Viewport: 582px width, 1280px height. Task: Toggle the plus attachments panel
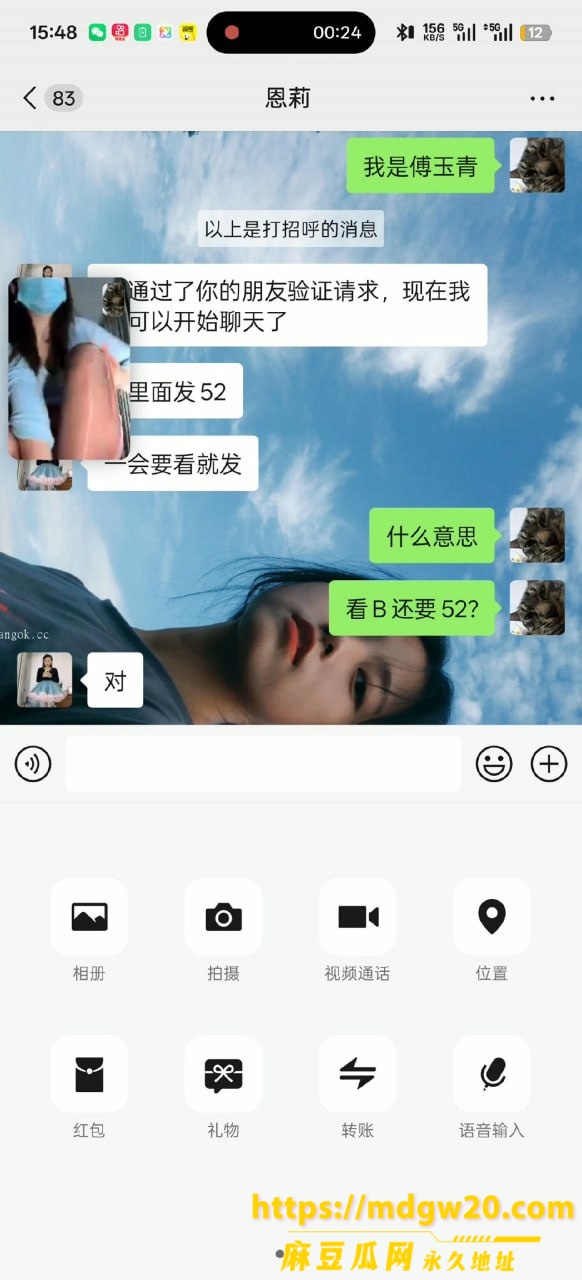click(548, 765)
